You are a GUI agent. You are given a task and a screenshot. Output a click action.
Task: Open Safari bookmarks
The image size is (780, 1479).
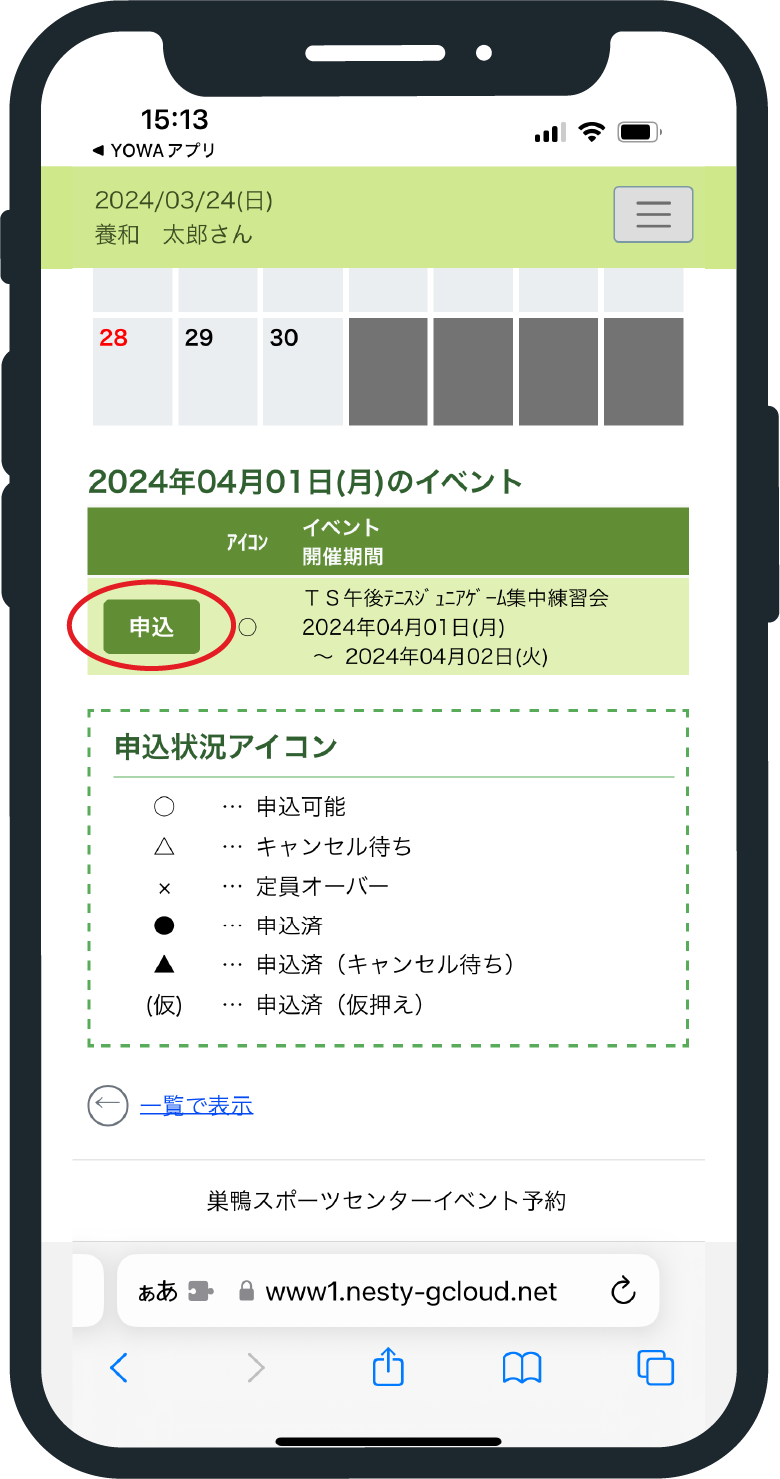(521, 1367)
